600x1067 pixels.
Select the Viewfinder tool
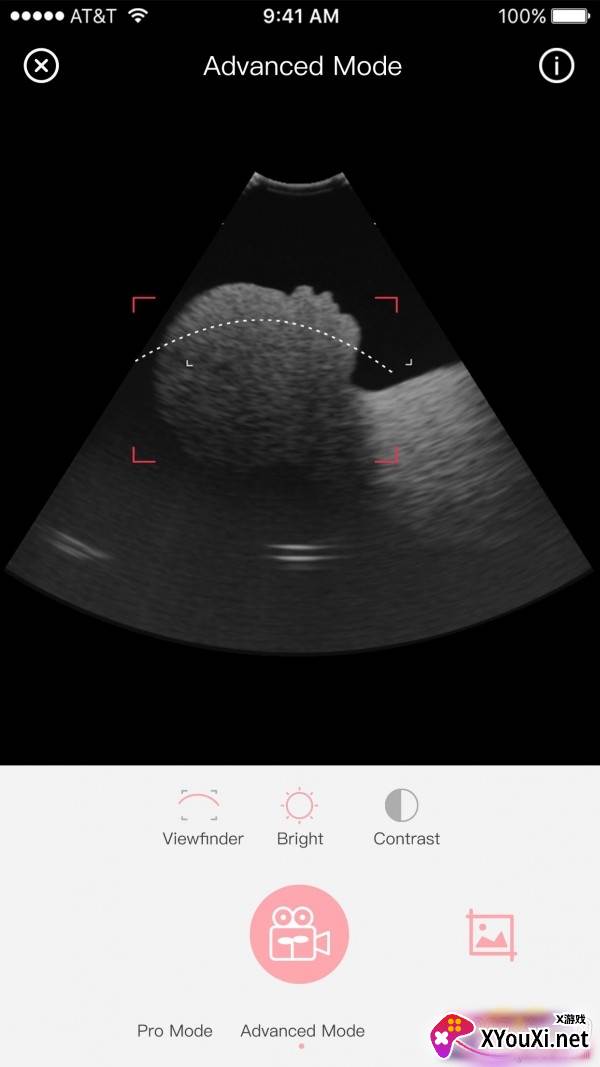coord(203,817)
